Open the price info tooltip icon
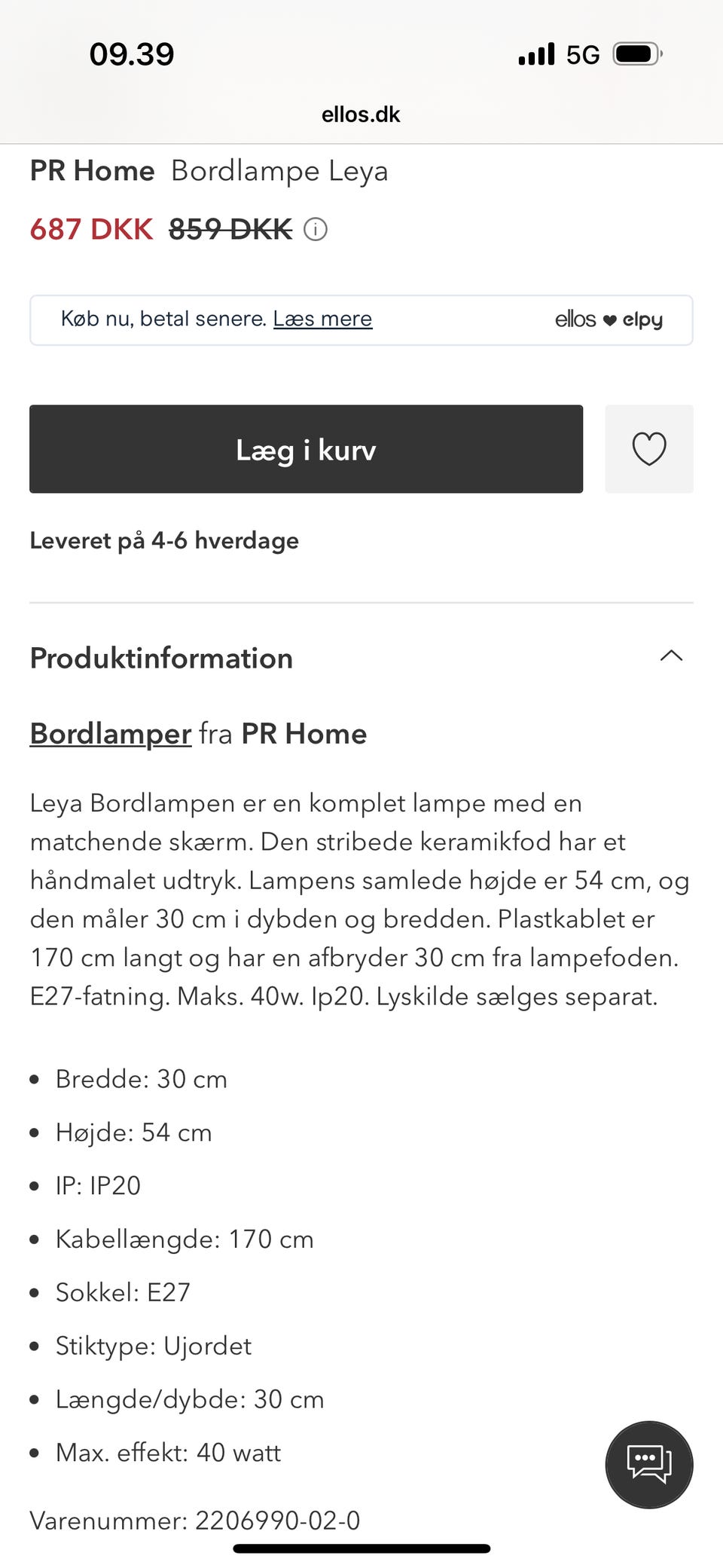 pyautogui.click(x=316, y=230)
